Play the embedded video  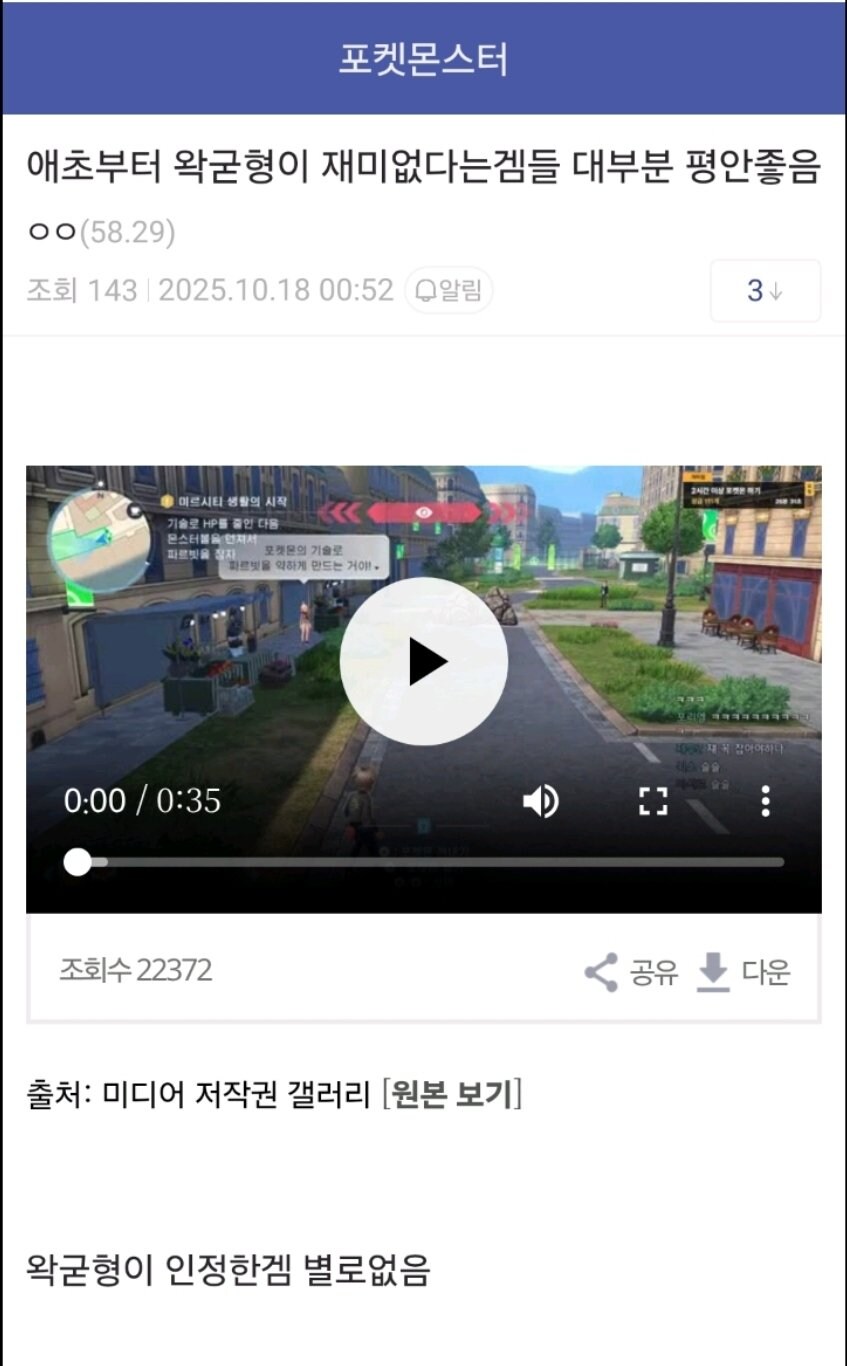pyautogui.click(x=423, y=661)
